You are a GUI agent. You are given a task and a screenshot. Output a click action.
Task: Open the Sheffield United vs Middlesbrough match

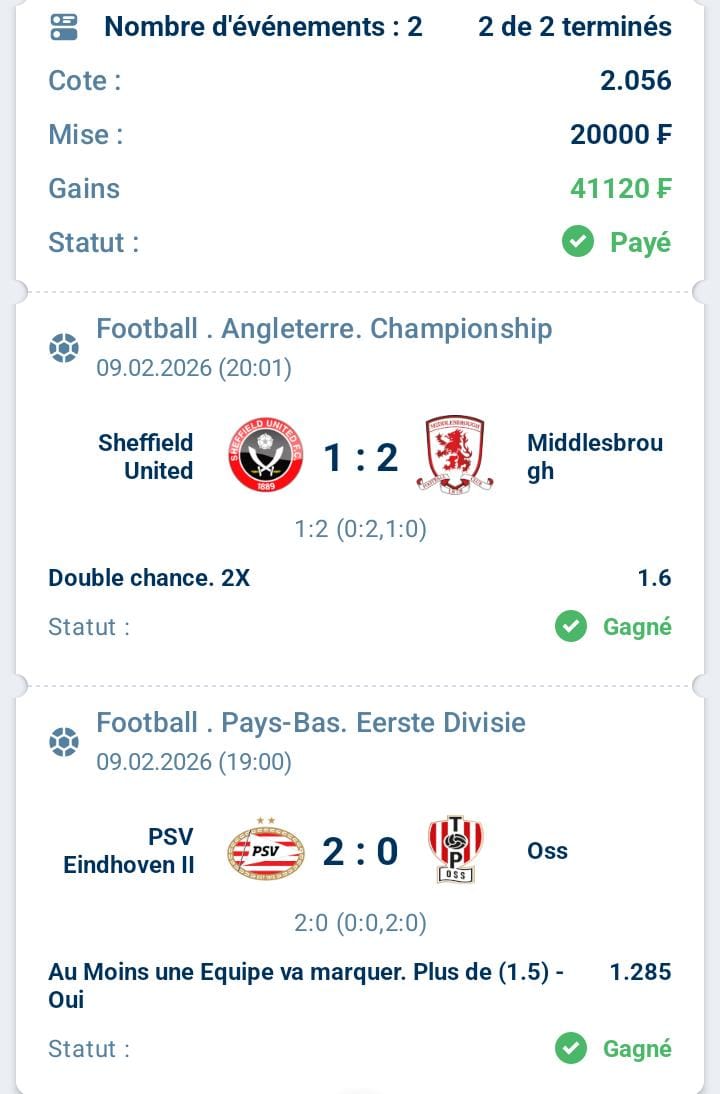tap(360, 458)
